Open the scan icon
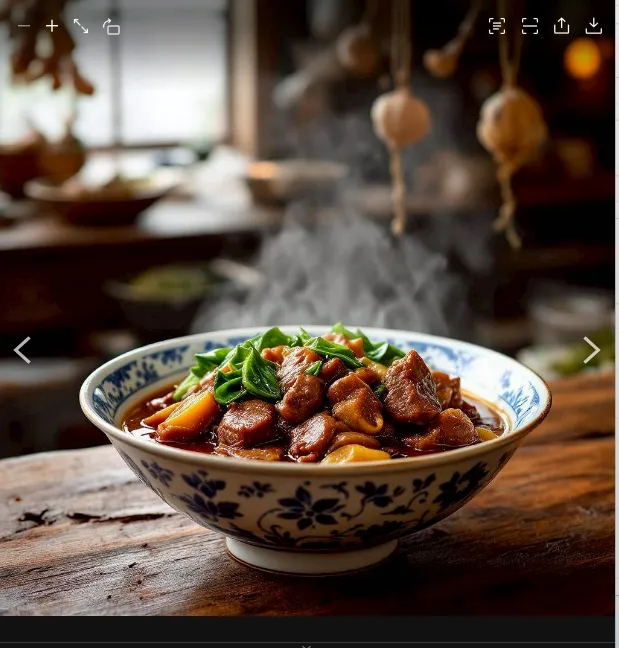 (530, 26)
